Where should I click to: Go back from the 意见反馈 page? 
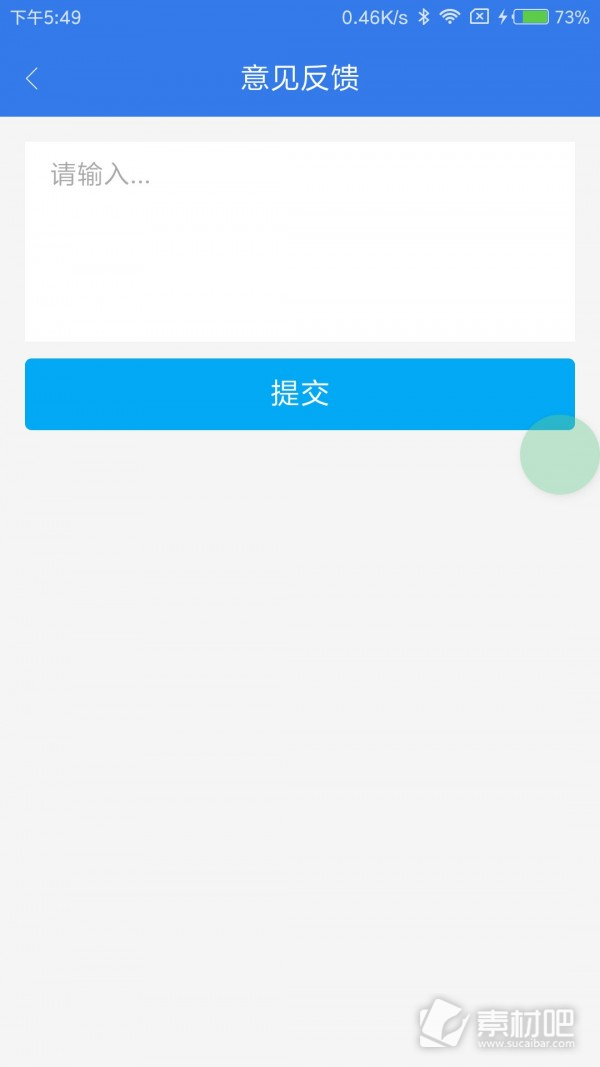pos(31,79)
